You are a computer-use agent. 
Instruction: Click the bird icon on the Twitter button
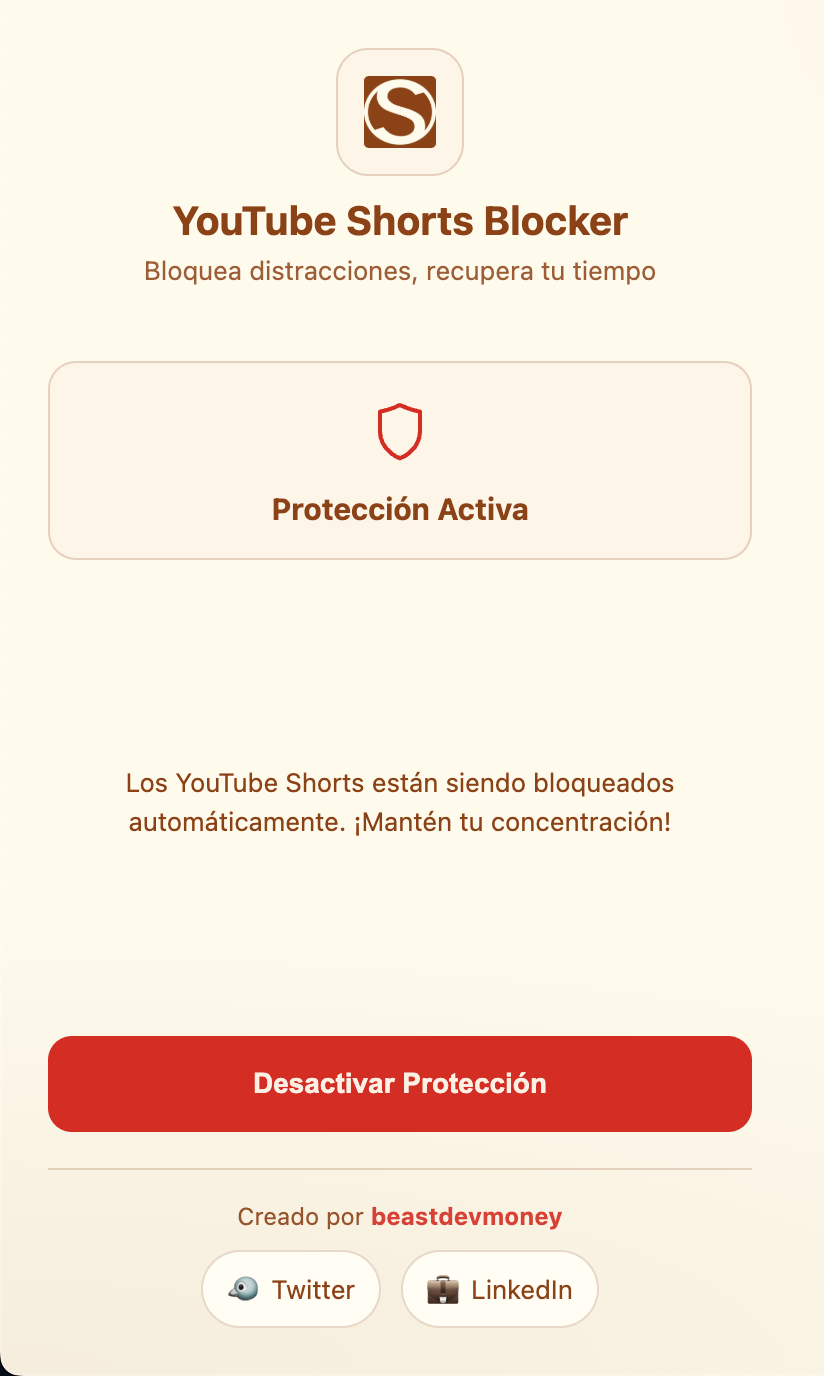pos(243,1289)
